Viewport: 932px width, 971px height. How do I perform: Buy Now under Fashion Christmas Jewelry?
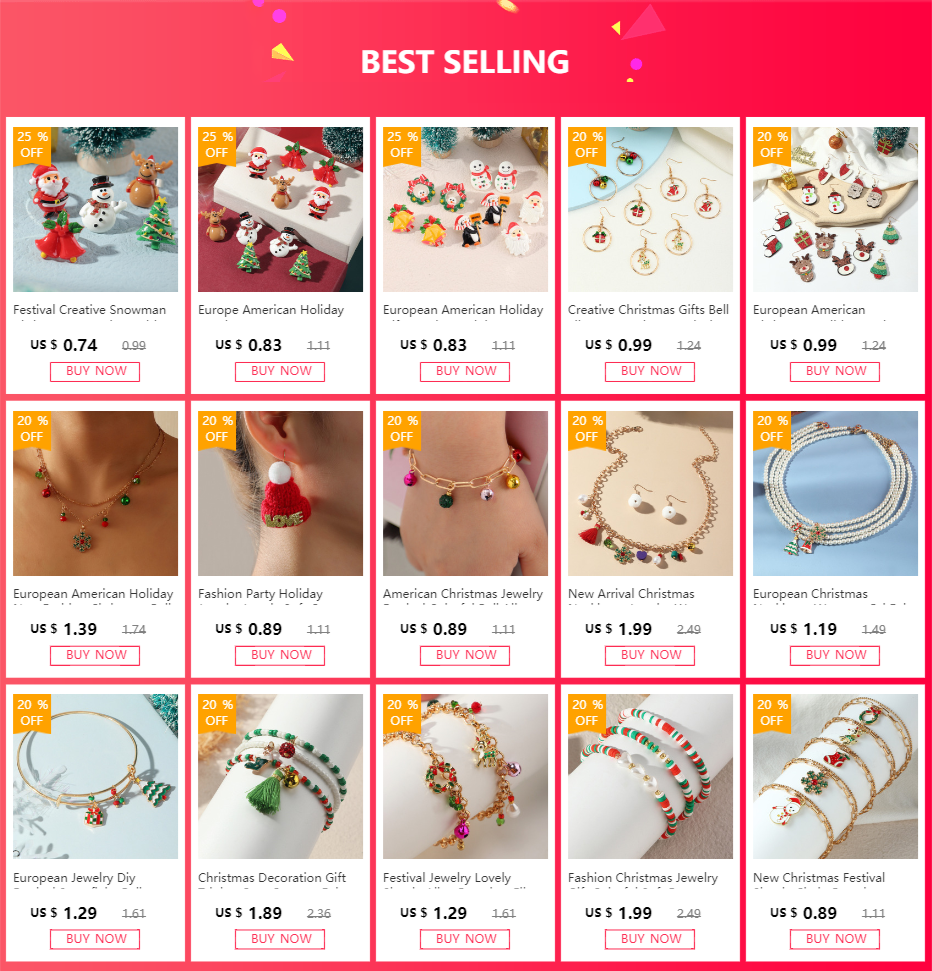tap(650, 939)
